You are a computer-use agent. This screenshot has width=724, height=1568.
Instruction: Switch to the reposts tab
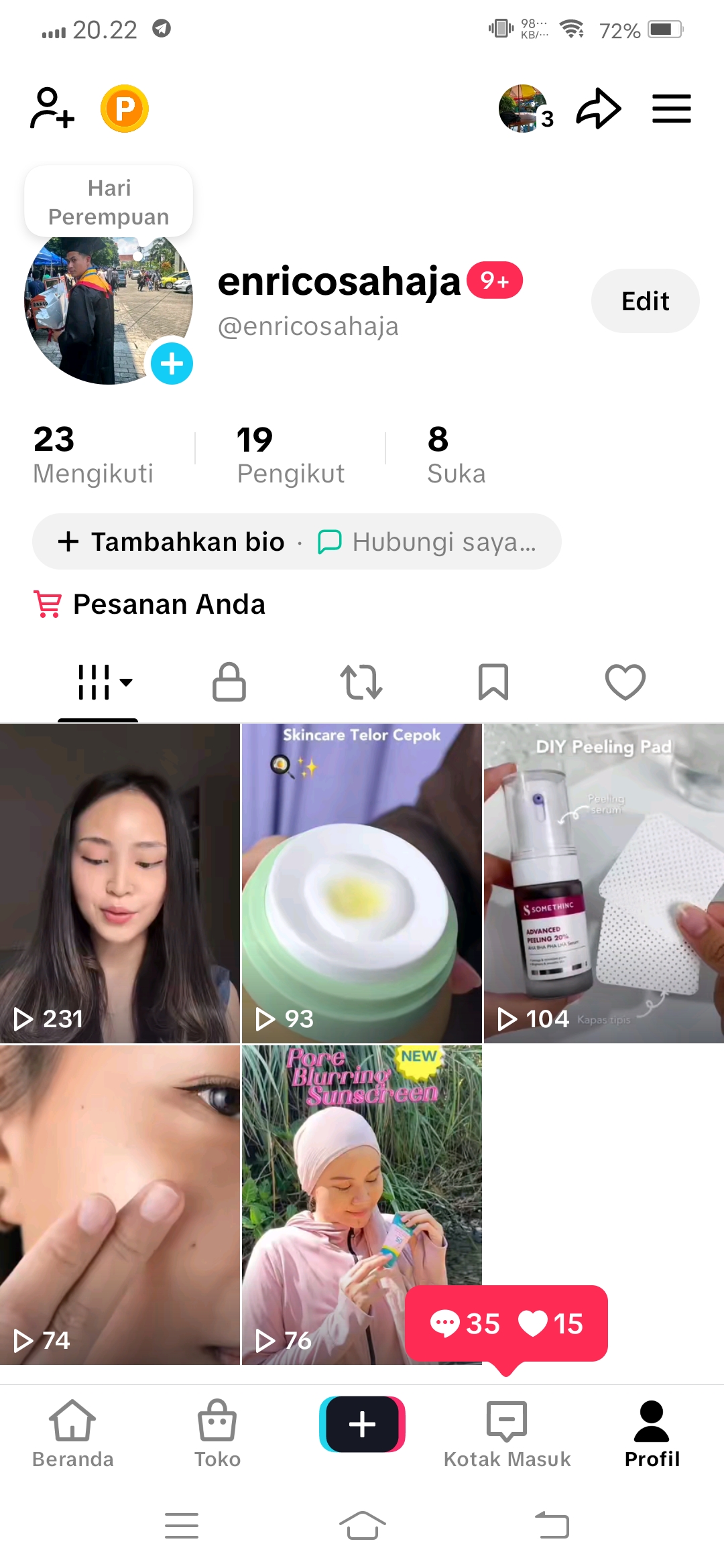click(361, 682)
